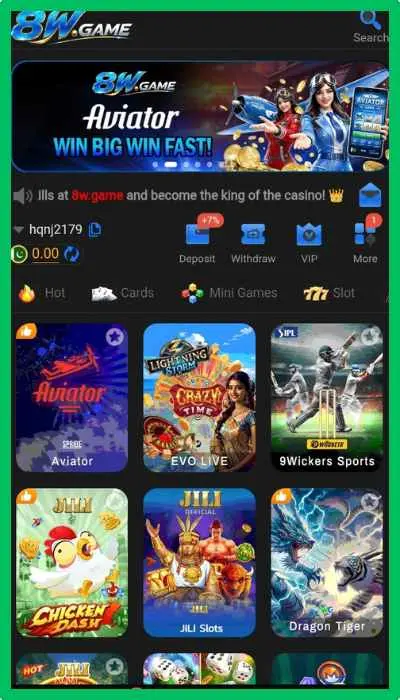The image size is (400, 700).
Task: Open the Aviator promotional banner
Action: tap(200, 117)
